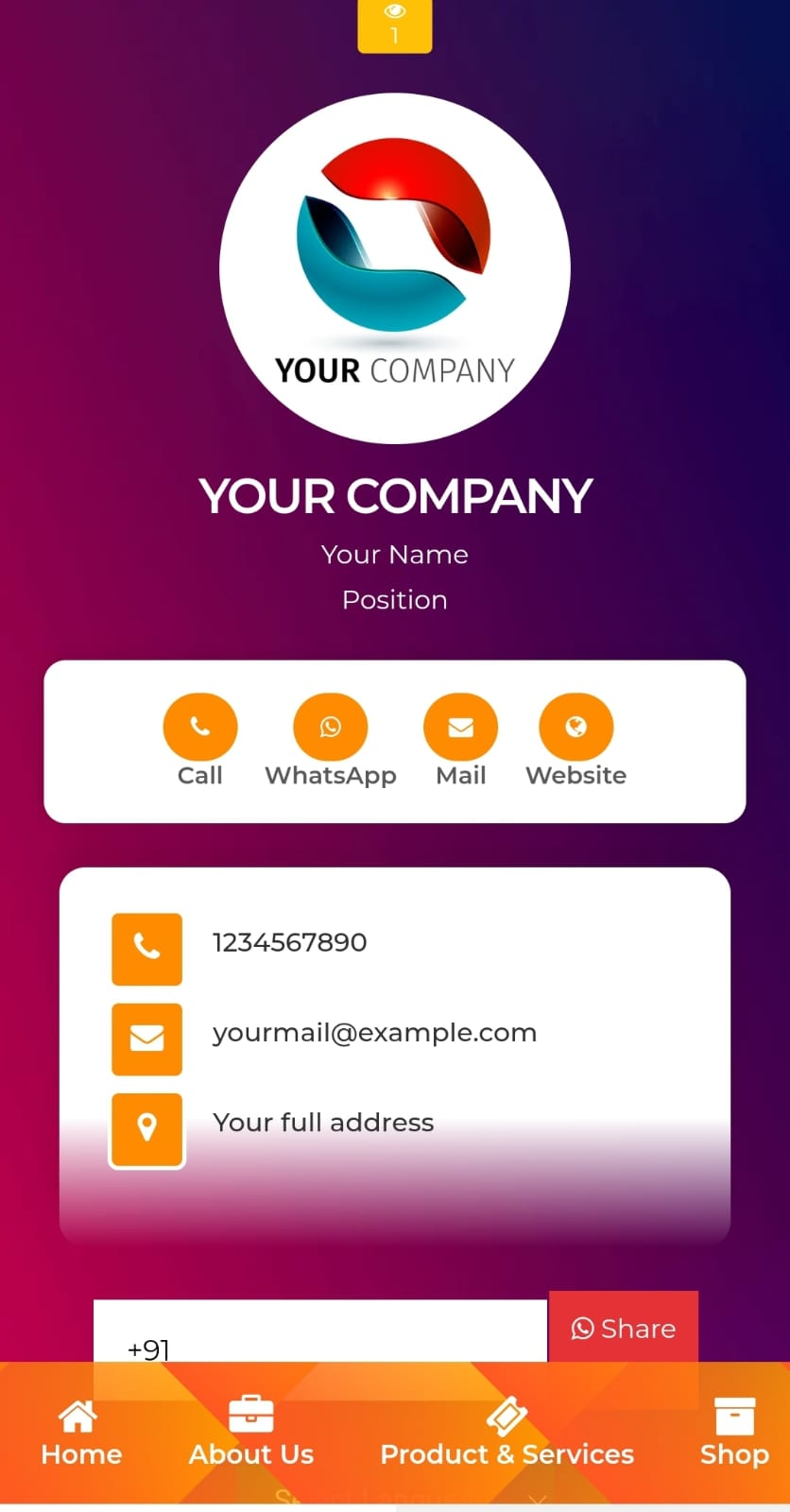Dial phone number 1234567890
790x1512 pixels.
[289, 943]
